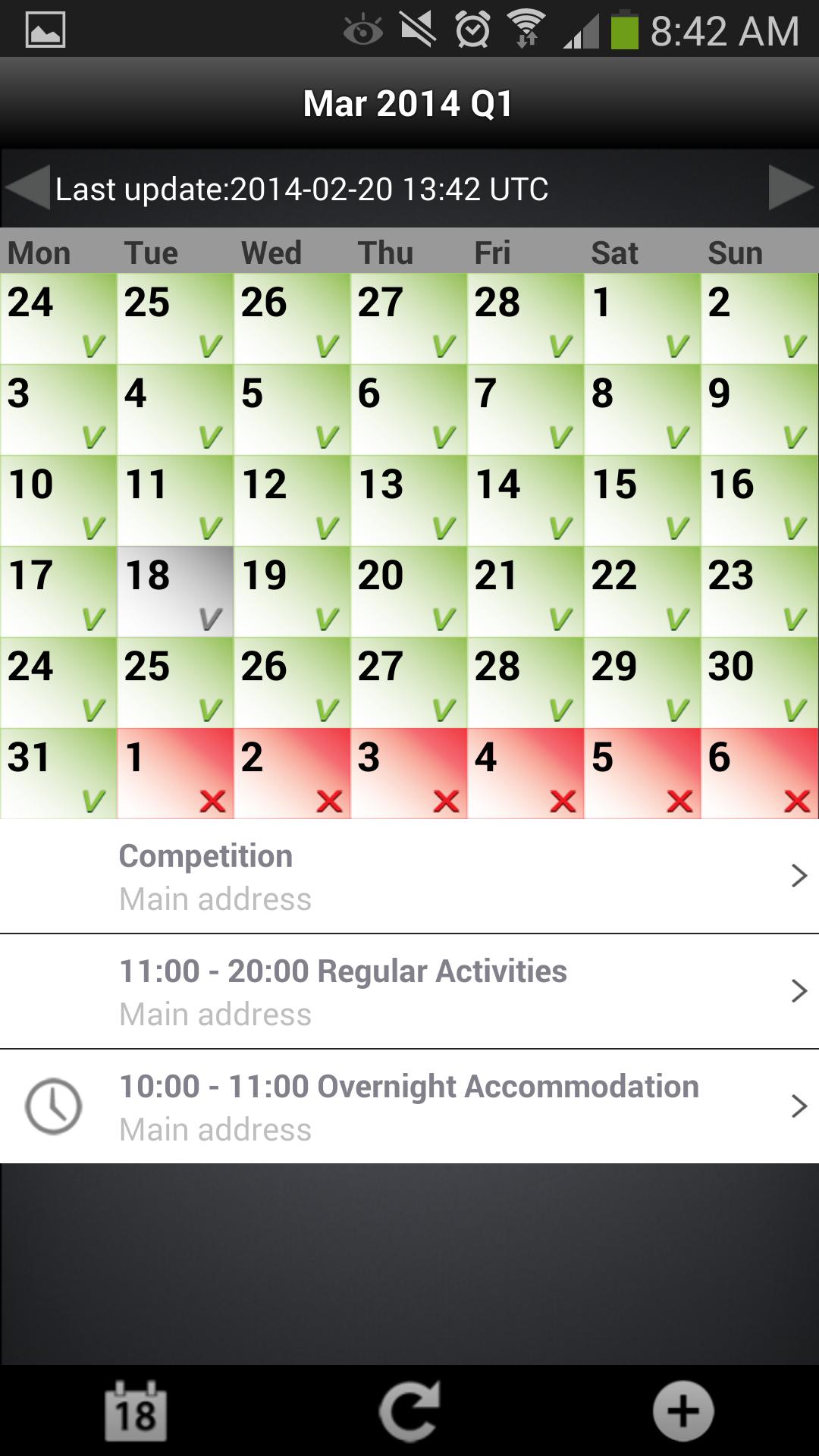Screen dimensions: 819x1456
Task: Add a new entry with plus icon
Action: [683, 1411]
